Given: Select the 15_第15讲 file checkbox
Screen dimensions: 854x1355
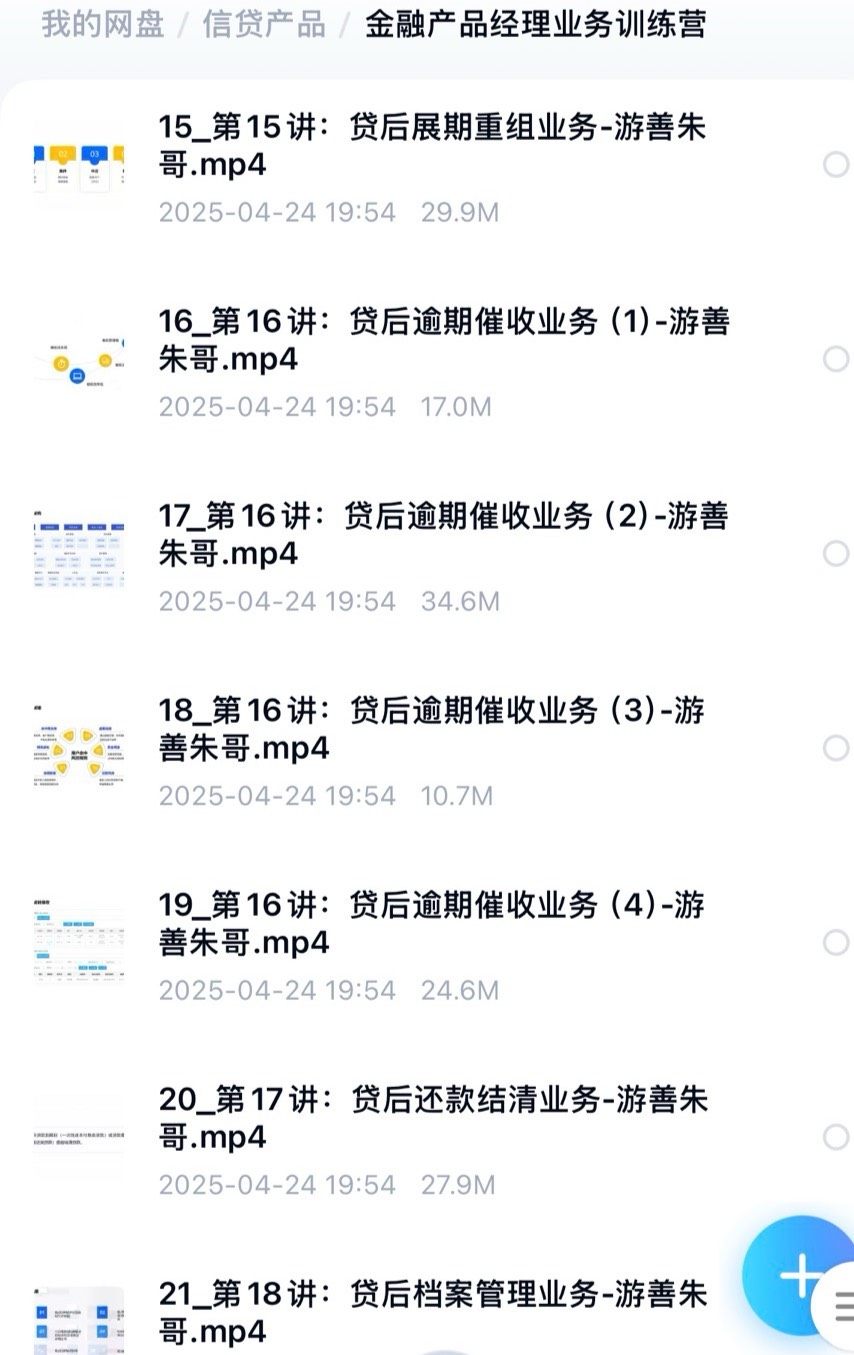Looking at the screenshot, I should point(836,164).
